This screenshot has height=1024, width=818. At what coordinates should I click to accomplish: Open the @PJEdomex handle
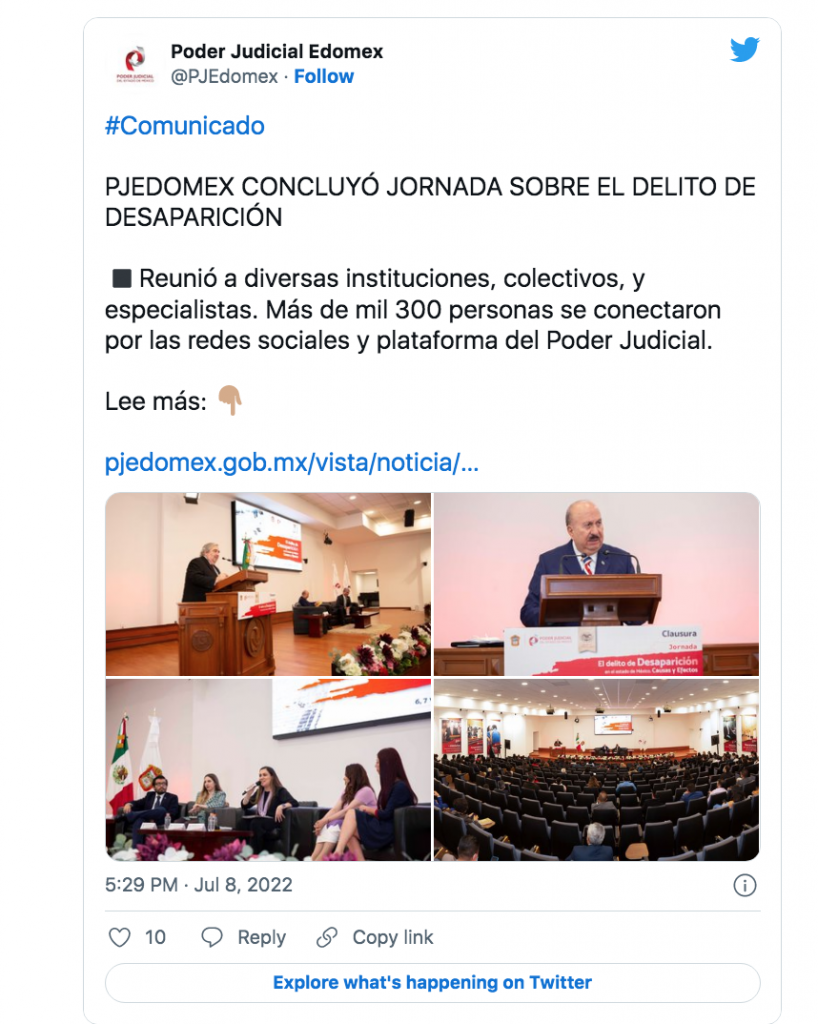point(225,76)
